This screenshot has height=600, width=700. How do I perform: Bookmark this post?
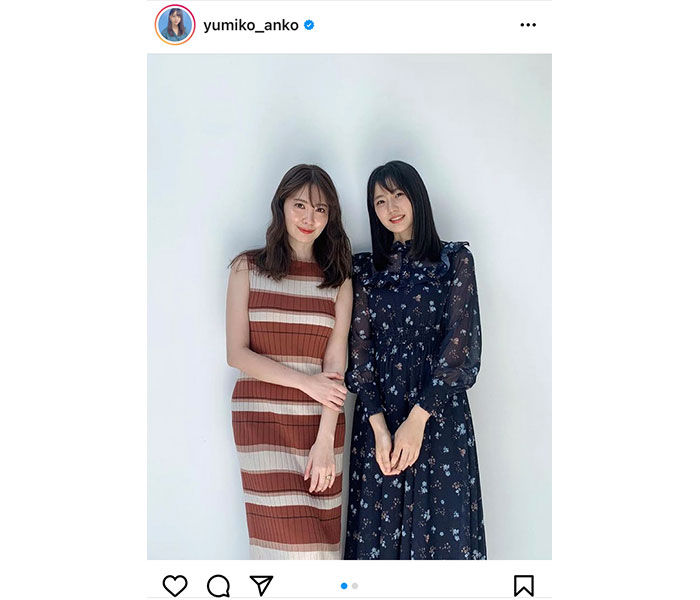(x=524, y=585)
